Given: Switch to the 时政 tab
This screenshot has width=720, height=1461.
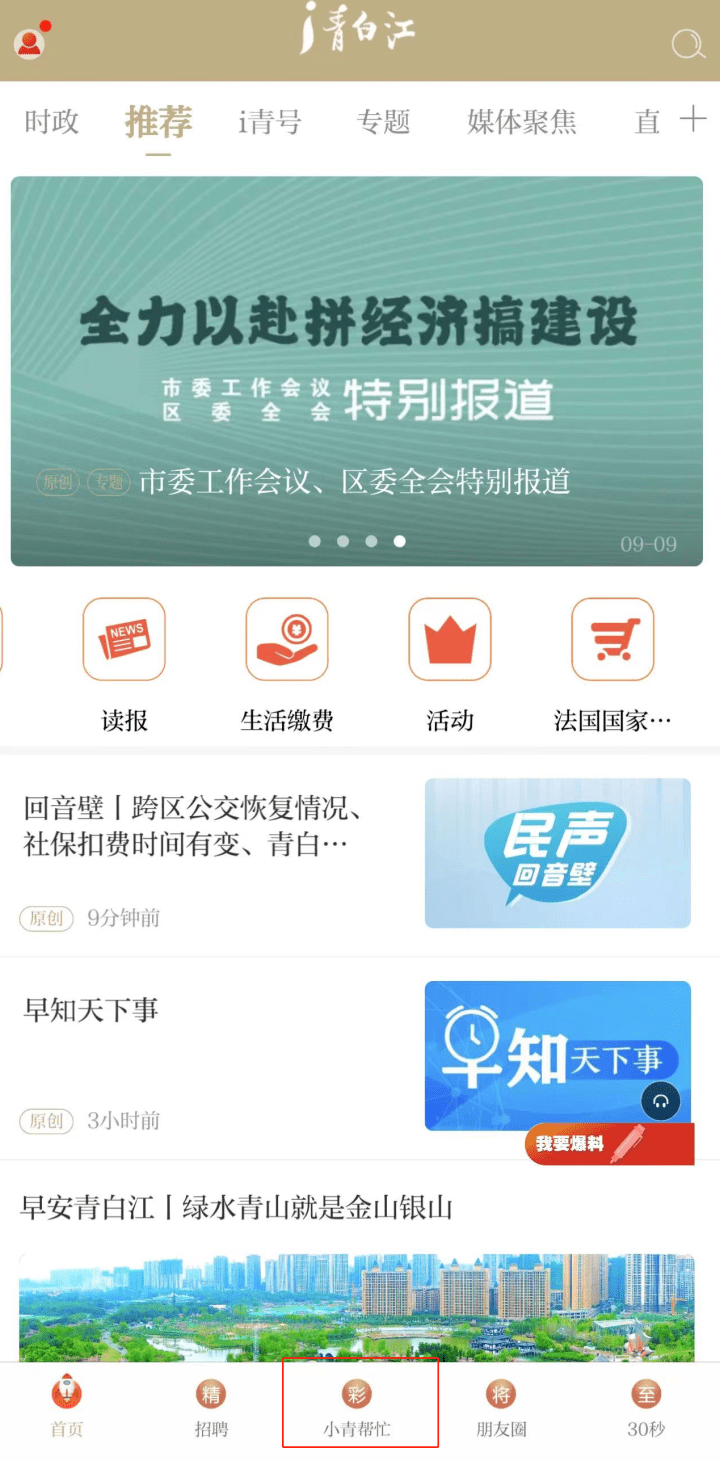Looking at the screenshot, I should click(52, 122).
